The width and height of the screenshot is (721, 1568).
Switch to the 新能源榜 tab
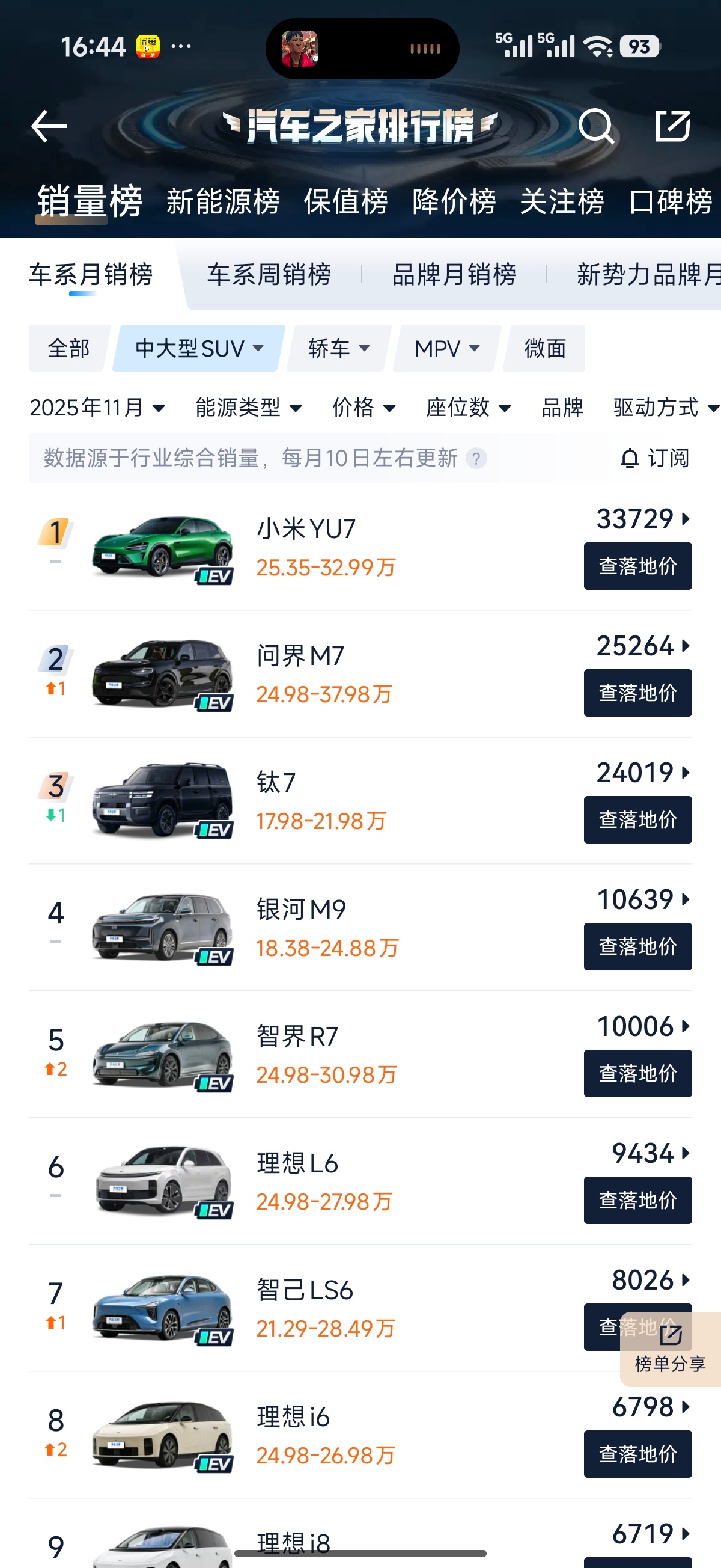click(x=223, y=201)
